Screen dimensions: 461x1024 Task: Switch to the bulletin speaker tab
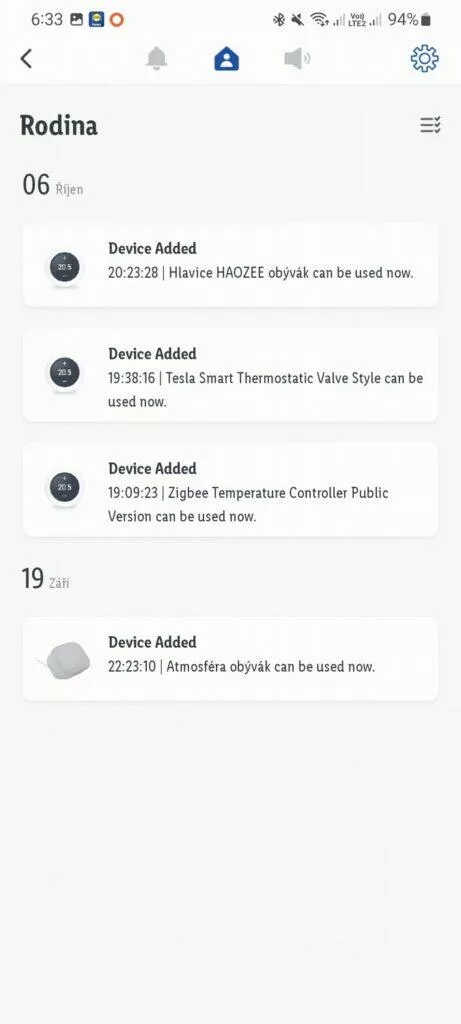click(x=297, y=59)
